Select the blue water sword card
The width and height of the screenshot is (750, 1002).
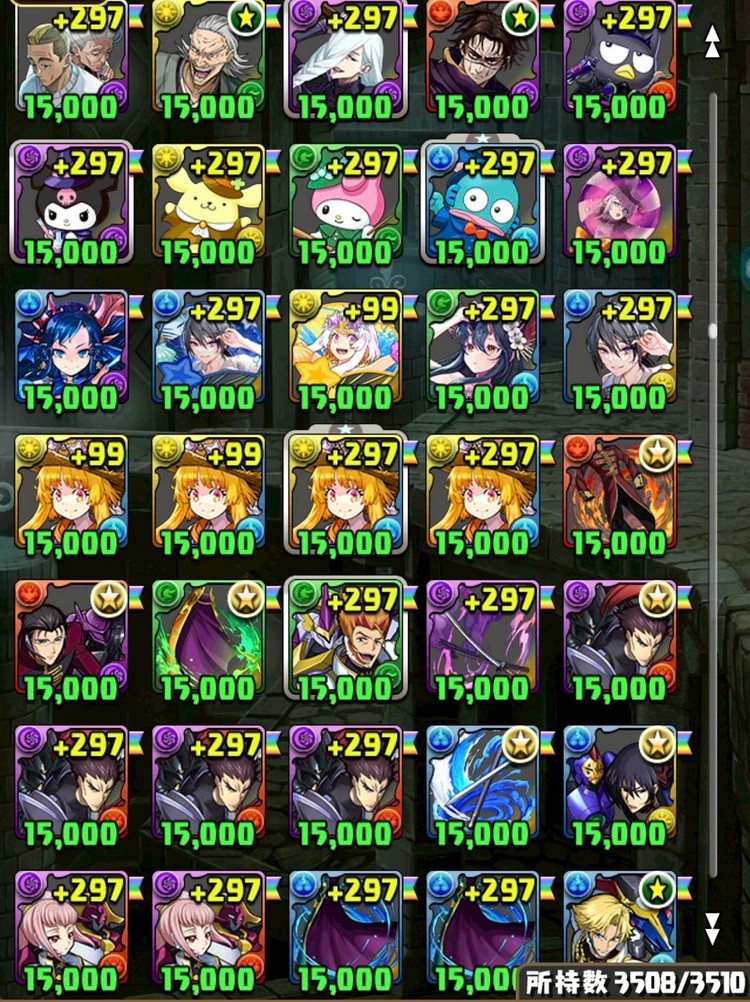(x=482, y=787)
